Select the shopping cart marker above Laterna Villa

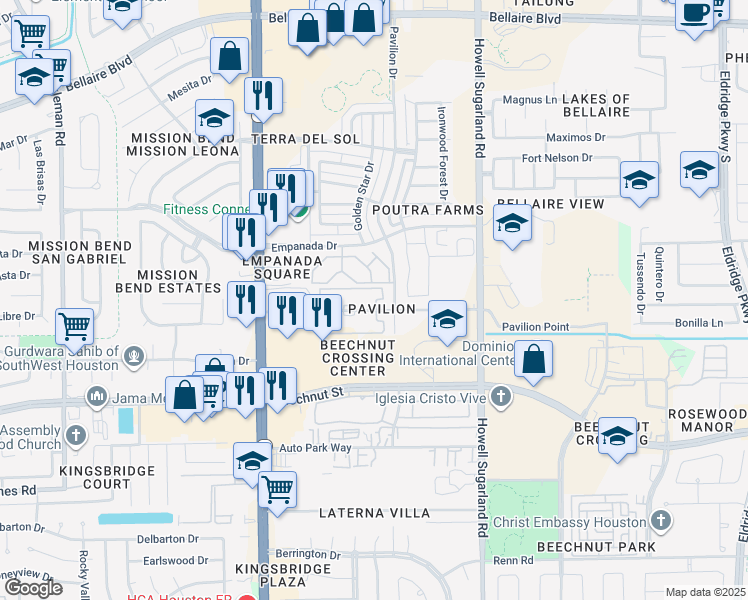coord(277,490)
